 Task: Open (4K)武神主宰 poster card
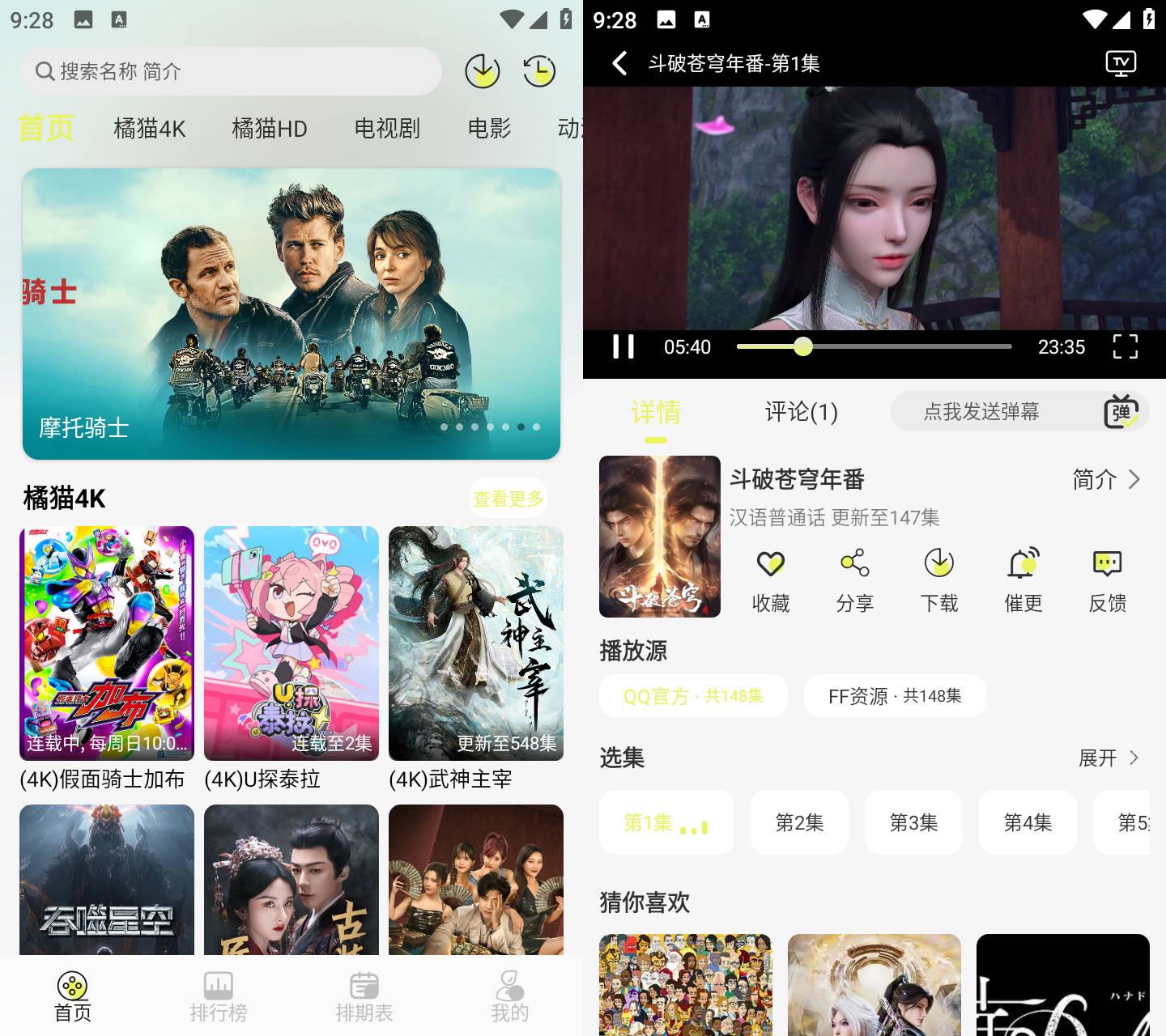pyautogui.click(x=476, y=643)
